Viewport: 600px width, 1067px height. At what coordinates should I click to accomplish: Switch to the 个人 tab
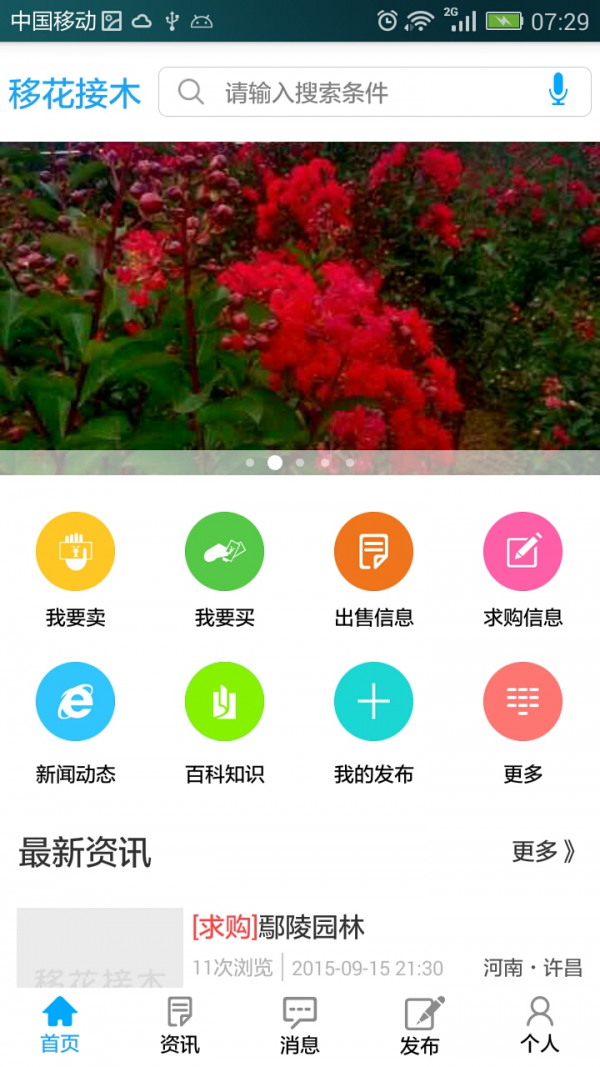pyautogui.click(x=539, y=1027)
